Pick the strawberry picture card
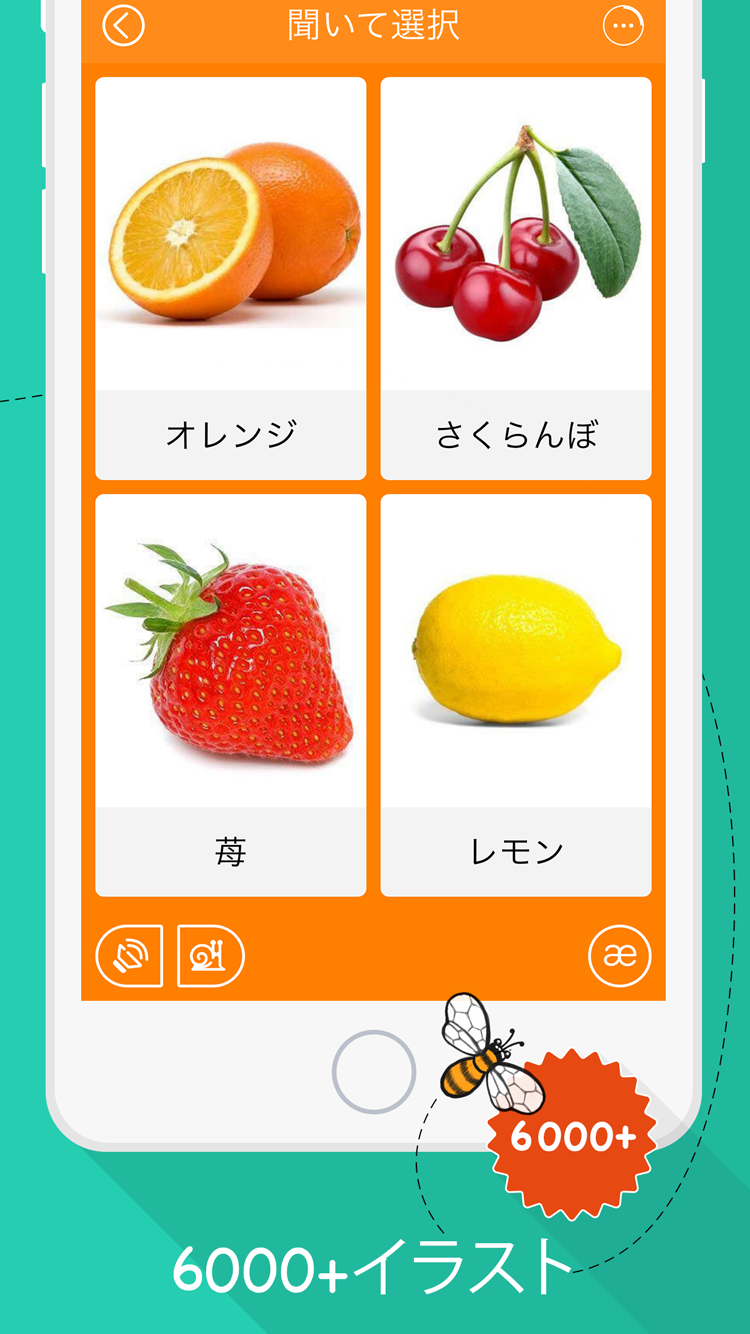The height and width of the screenshot is (1334, 750). (x=230, y=655)
